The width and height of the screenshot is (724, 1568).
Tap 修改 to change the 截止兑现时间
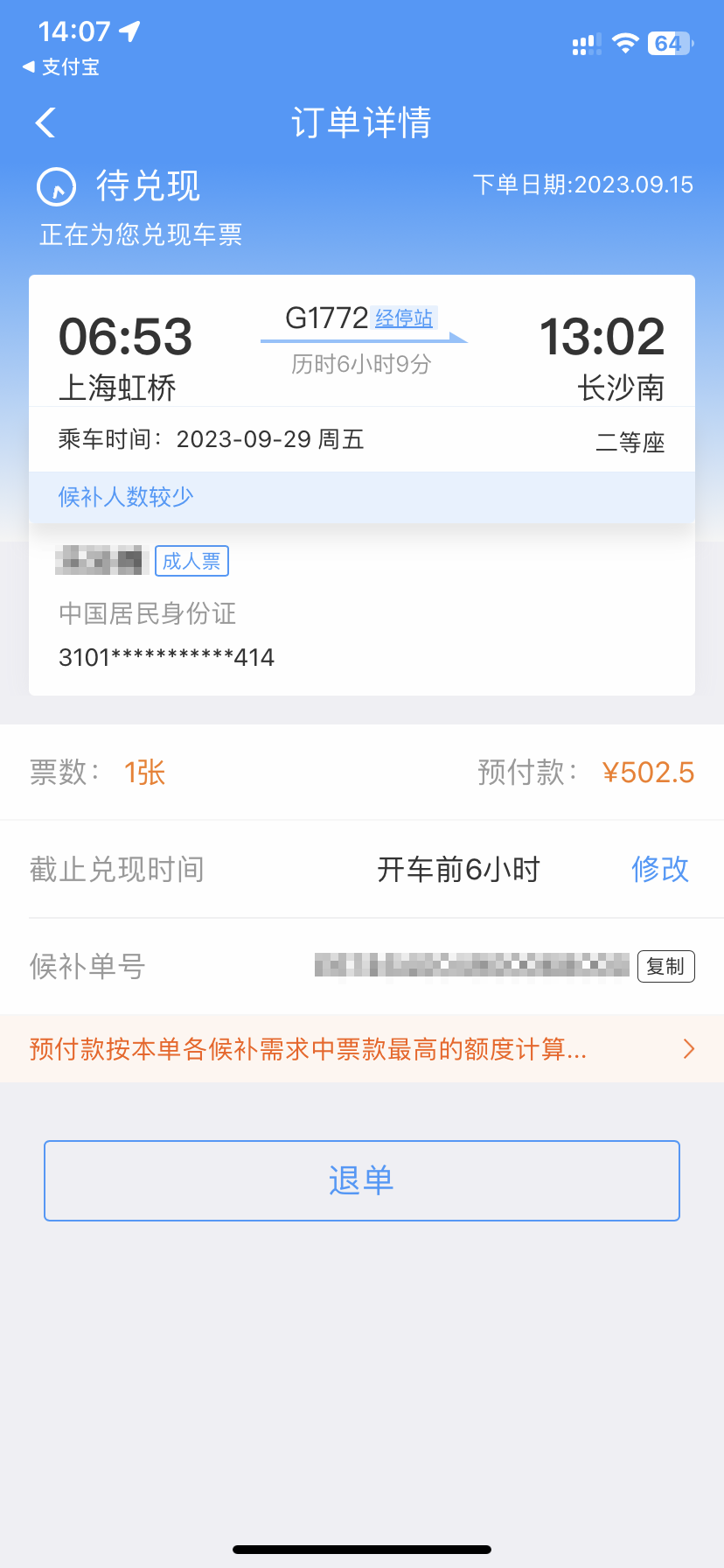[660, 869]
